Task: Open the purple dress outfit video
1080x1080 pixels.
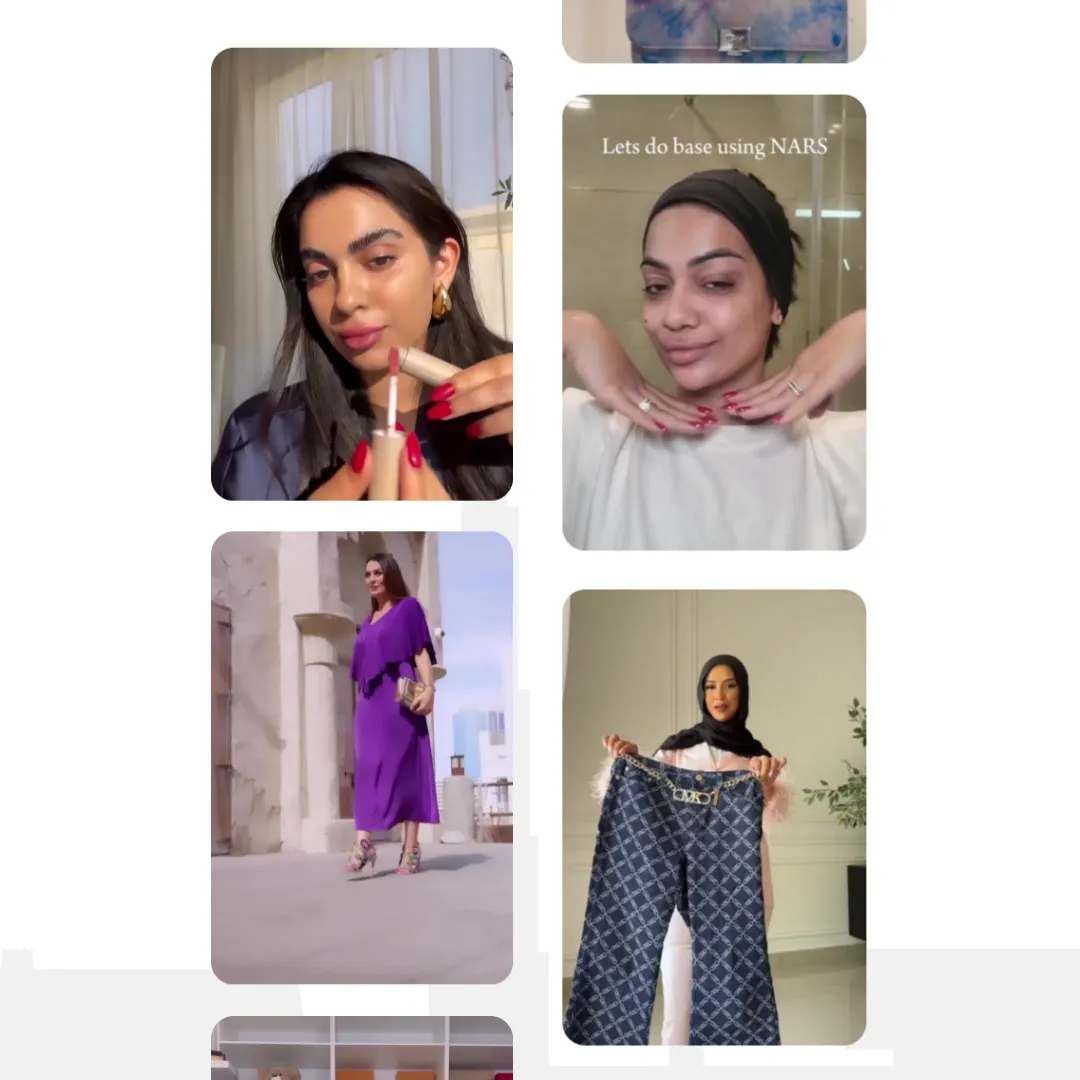Action: (x=361, y=757)
